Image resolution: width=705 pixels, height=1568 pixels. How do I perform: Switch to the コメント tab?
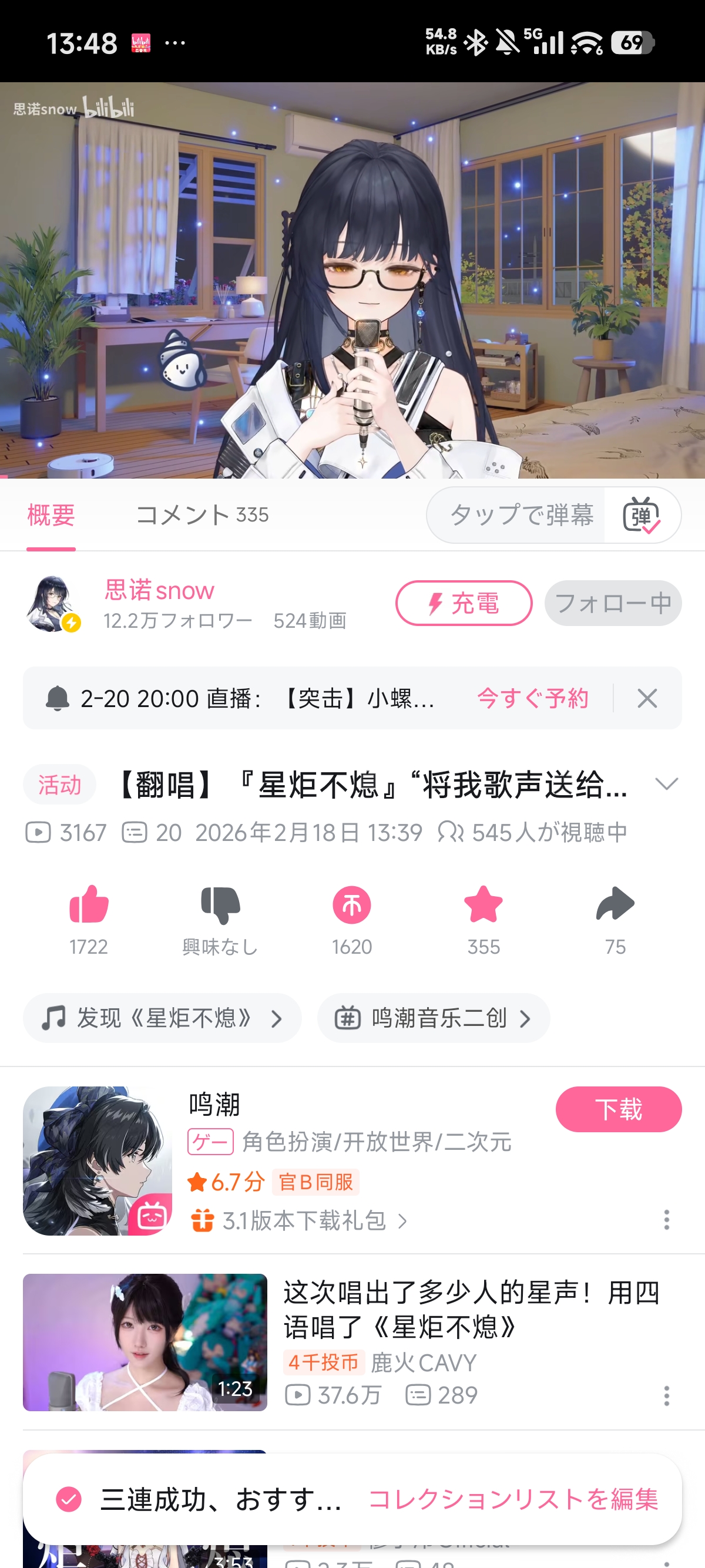(x=202, y=515)
